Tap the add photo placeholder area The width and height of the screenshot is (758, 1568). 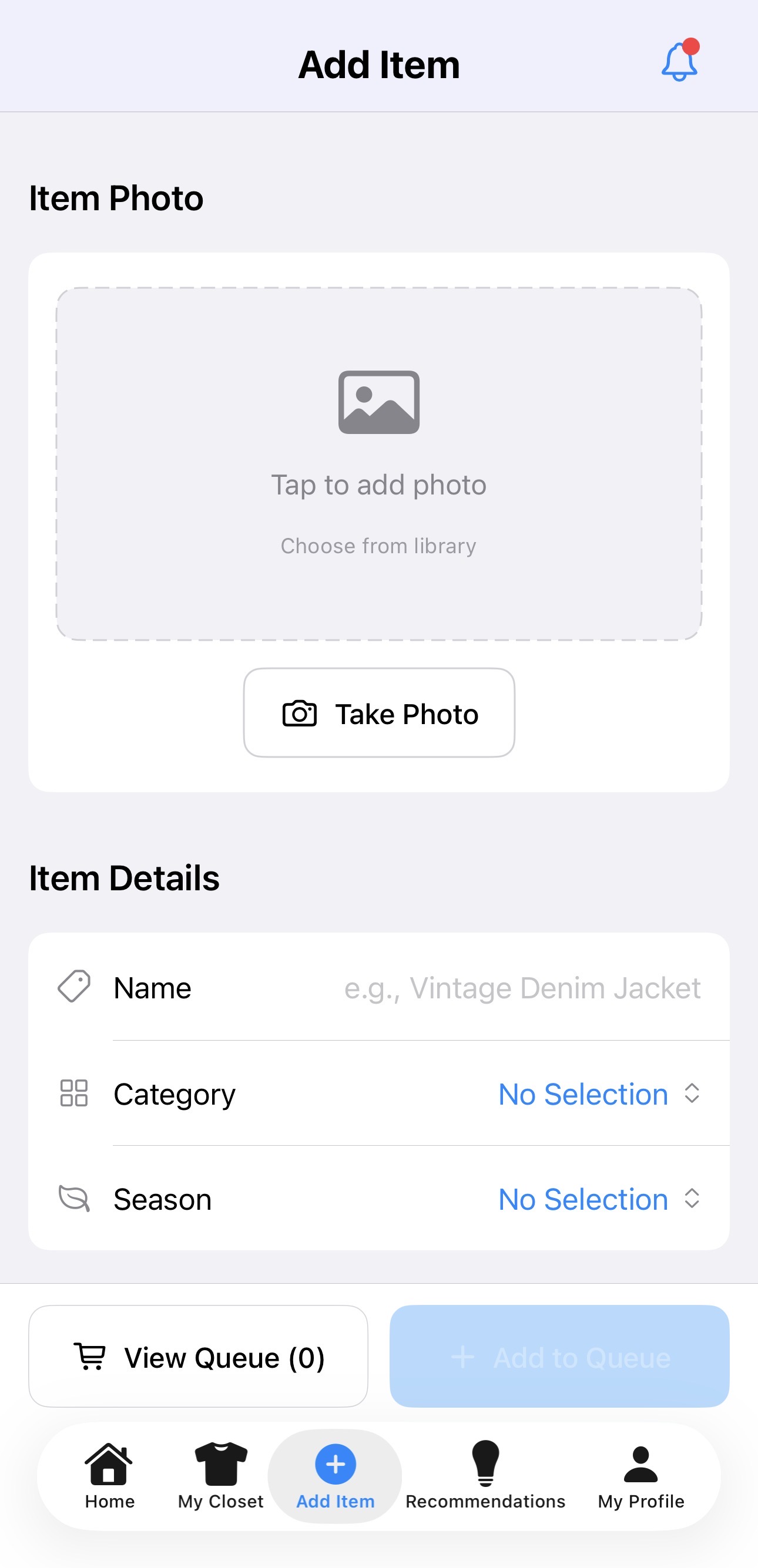[x=378, y=463]
